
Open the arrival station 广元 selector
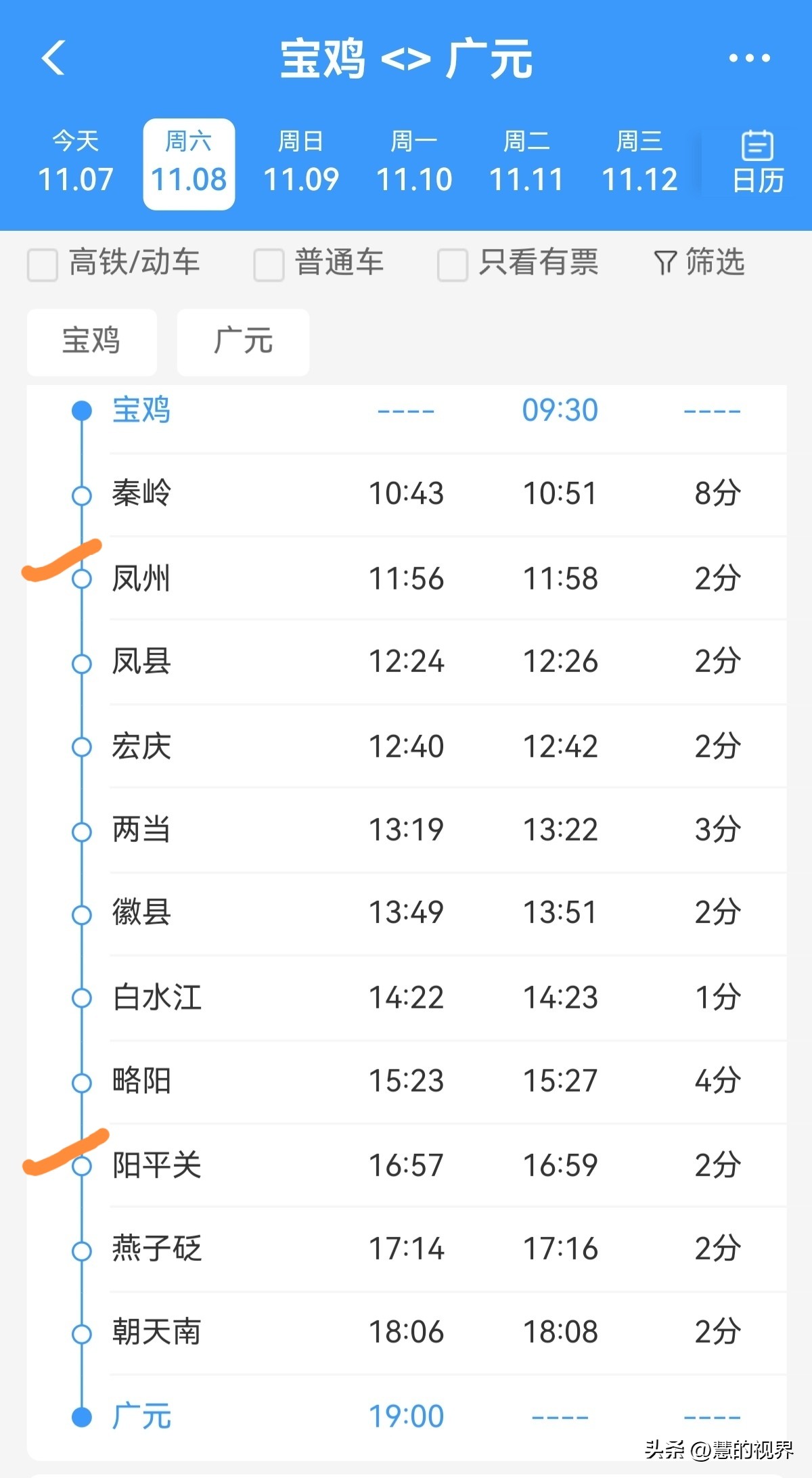242,342
